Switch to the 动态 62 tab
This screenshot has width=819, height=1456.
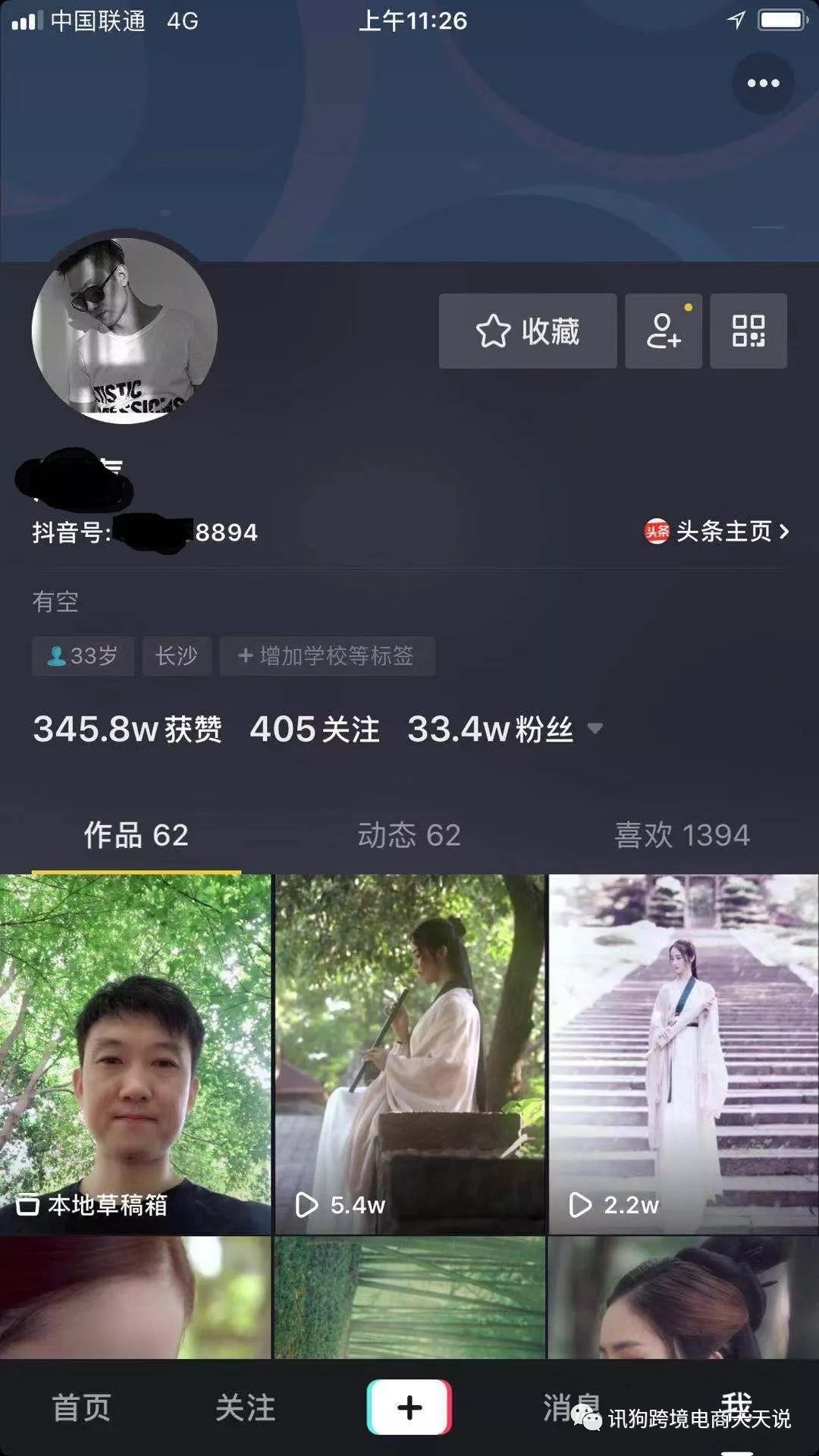[x=409, y=835]
